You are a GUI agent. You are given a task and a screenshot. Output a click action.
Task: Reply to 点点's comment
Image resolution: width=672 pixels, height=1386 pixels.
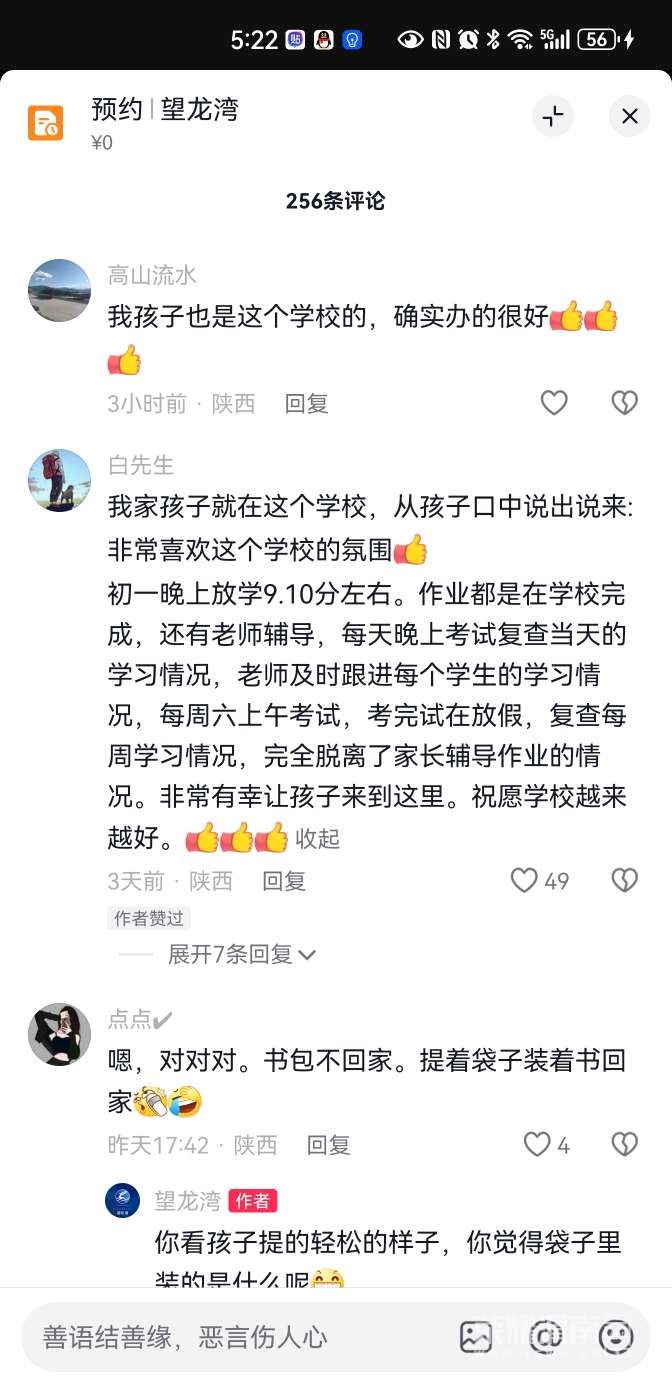(x=328, y=1145)
